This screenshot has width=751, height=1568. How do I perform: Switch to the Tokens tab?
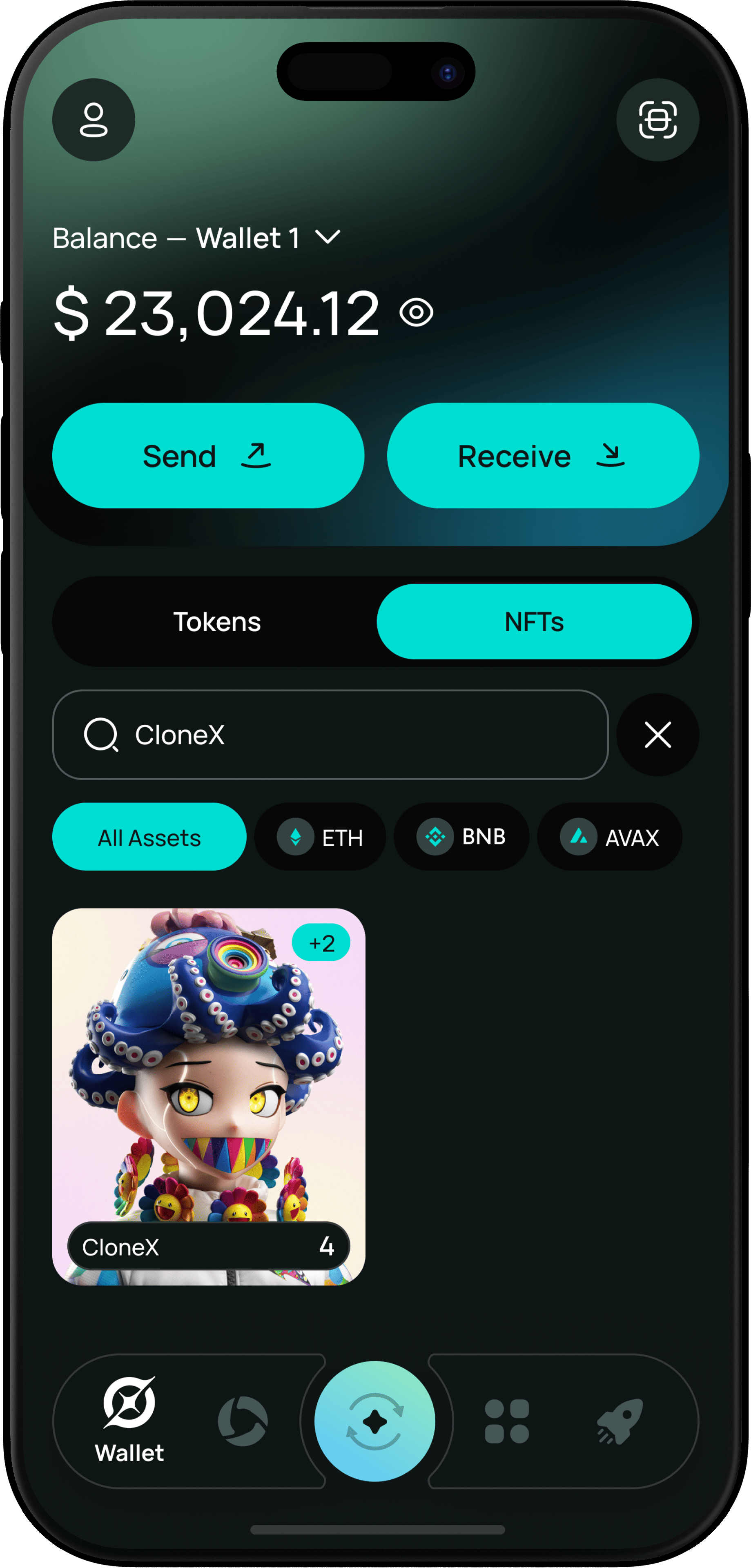[x=217, y=622]
